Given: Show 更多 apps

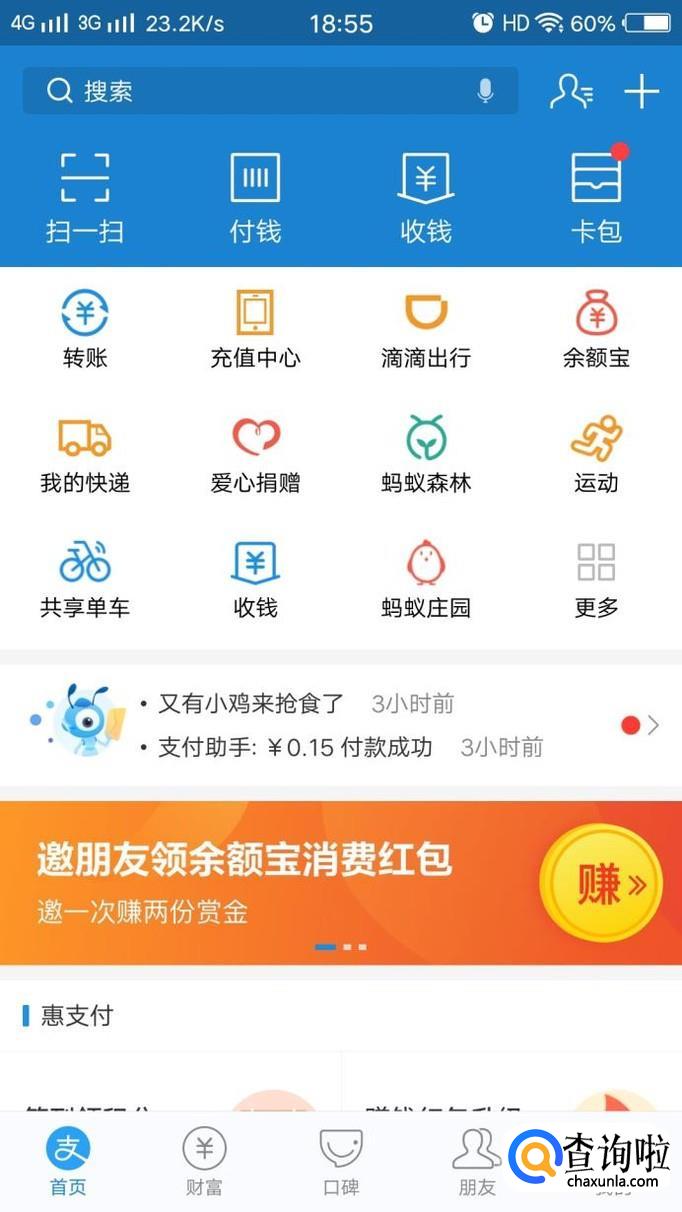Looking at the screenshot, I should click(x=597, y=580).
